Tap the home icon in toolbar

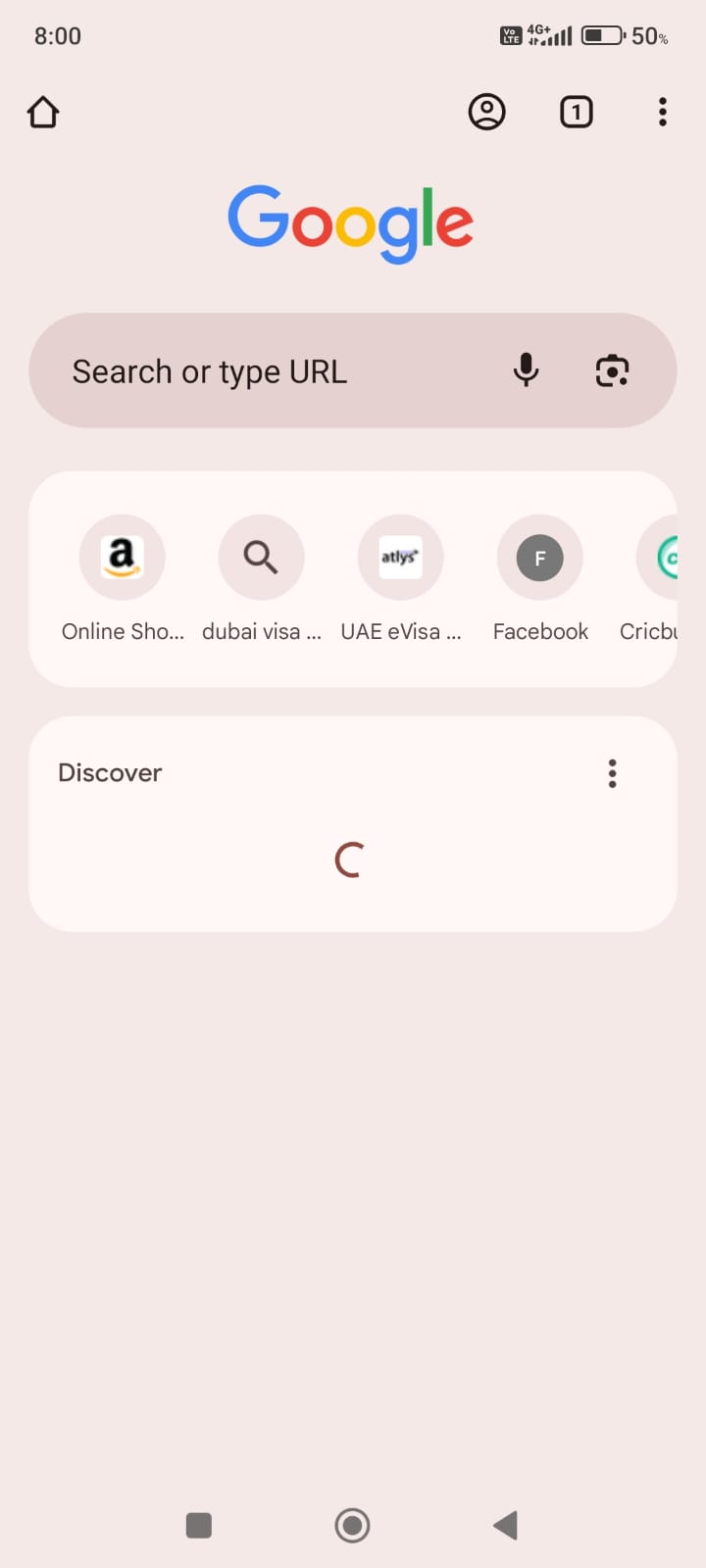(x=43, y=113)
